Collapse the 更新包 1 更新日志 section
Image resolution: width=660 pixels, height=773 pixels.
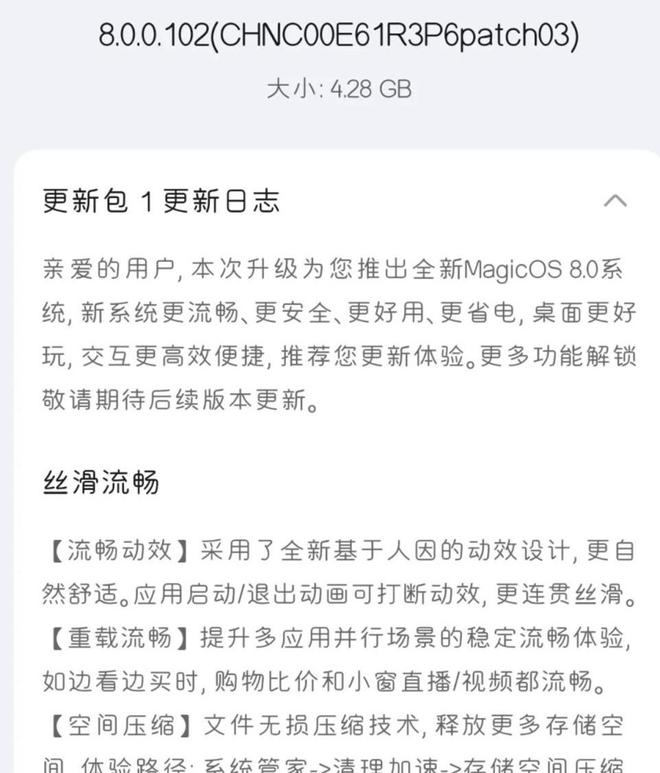click(615, 201)
